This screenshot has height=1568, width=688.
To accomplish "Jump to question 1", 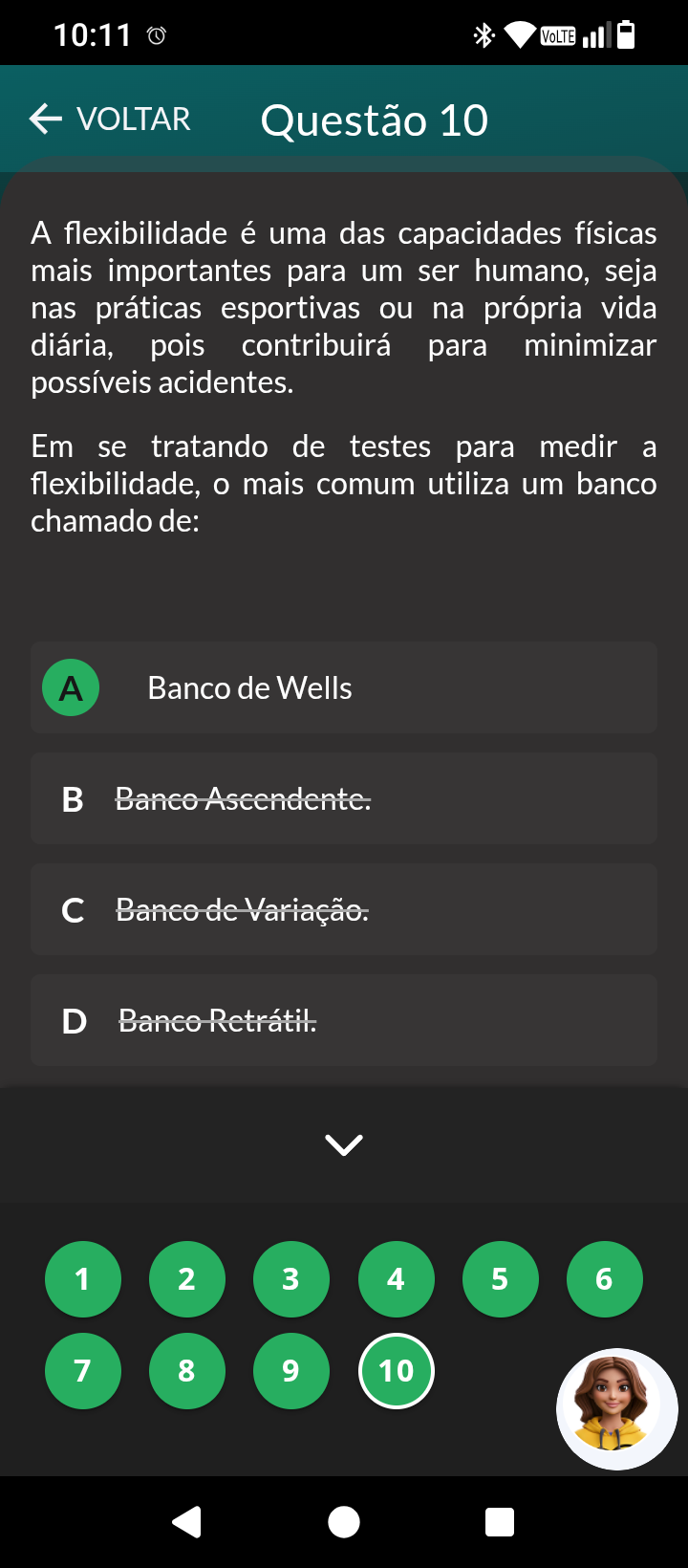I will pos(83,1279).
